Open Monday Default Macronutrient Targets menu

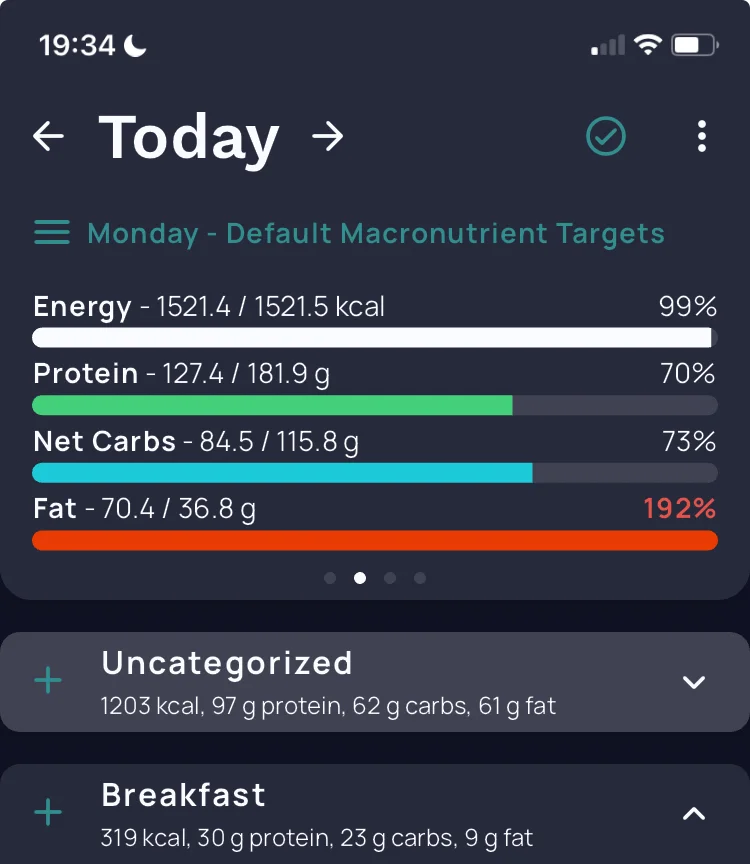(52, 234)
